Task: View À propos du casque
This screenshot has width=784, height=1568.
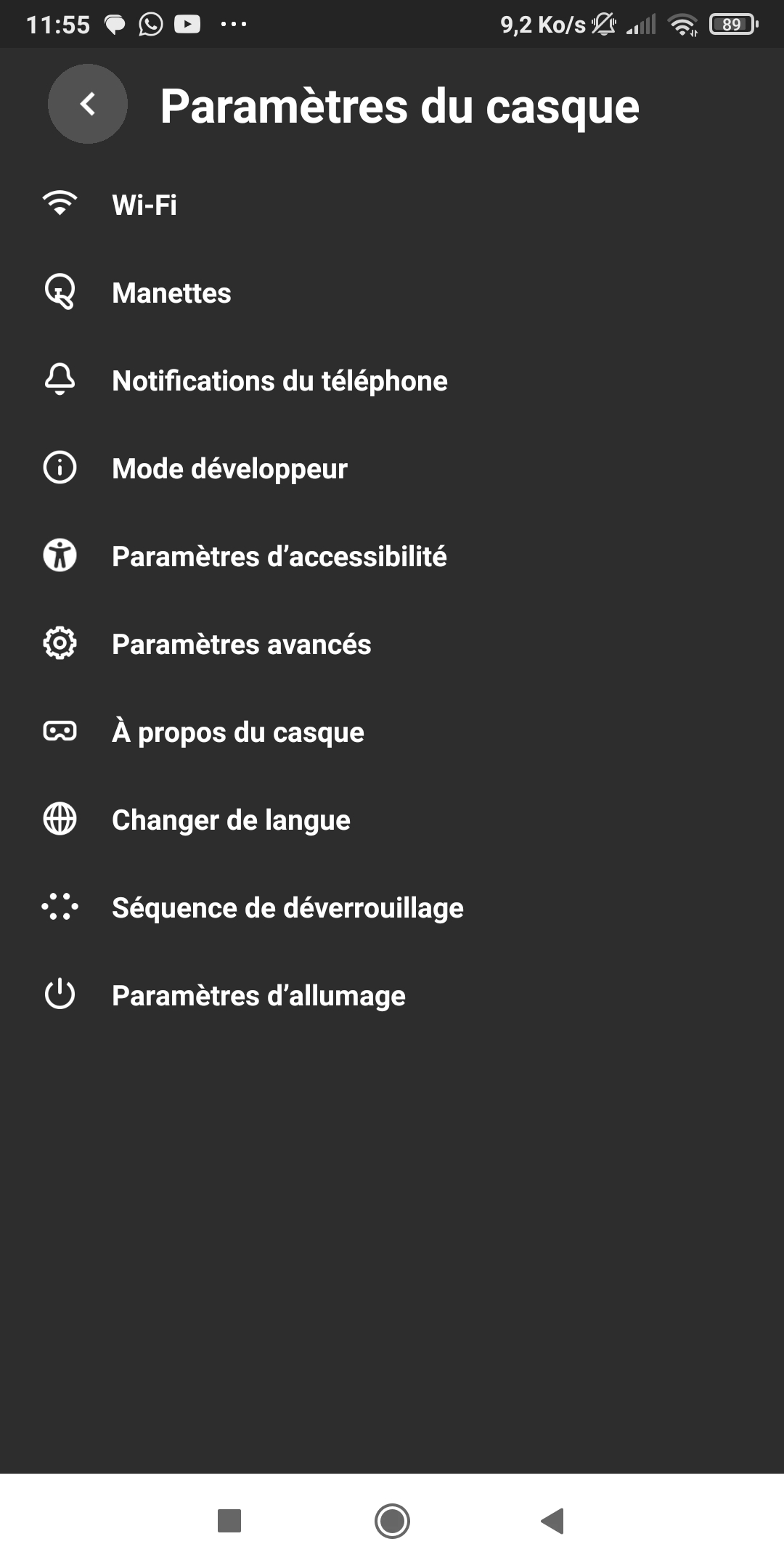Action: [392, 732]
